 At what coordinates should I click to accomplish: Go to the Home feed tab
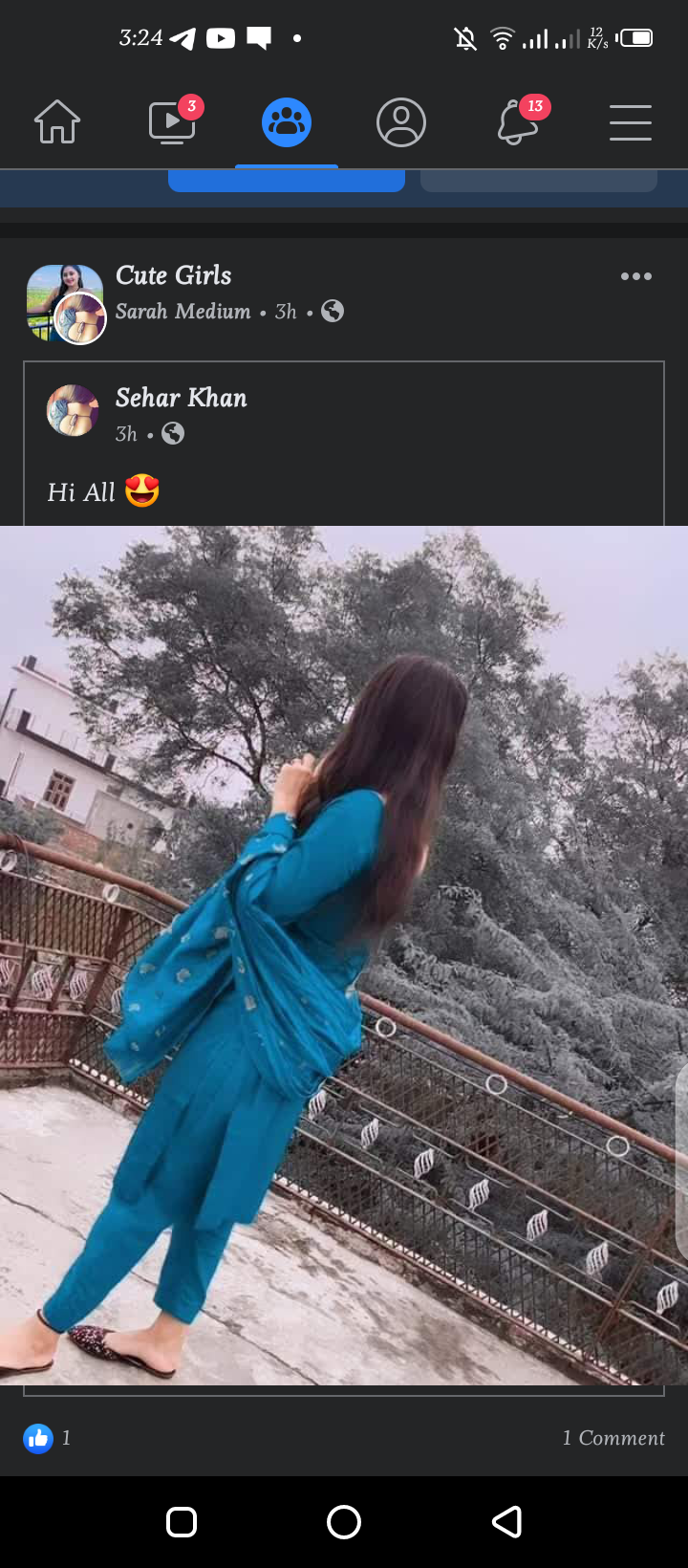tap(57, 123)
